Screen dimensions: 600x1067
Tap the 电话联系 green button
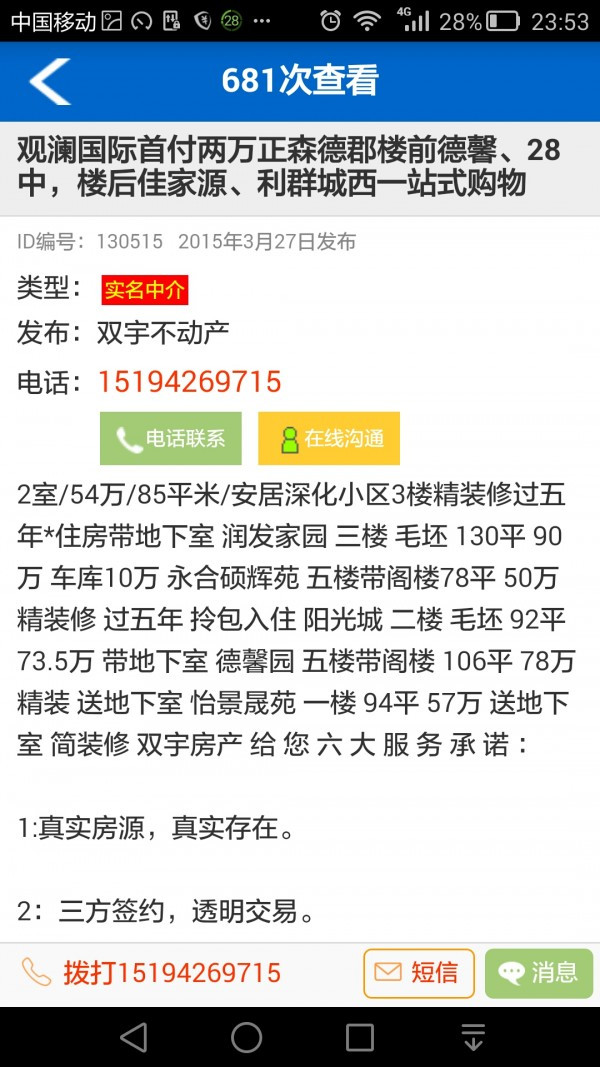(x=170, y=438)
